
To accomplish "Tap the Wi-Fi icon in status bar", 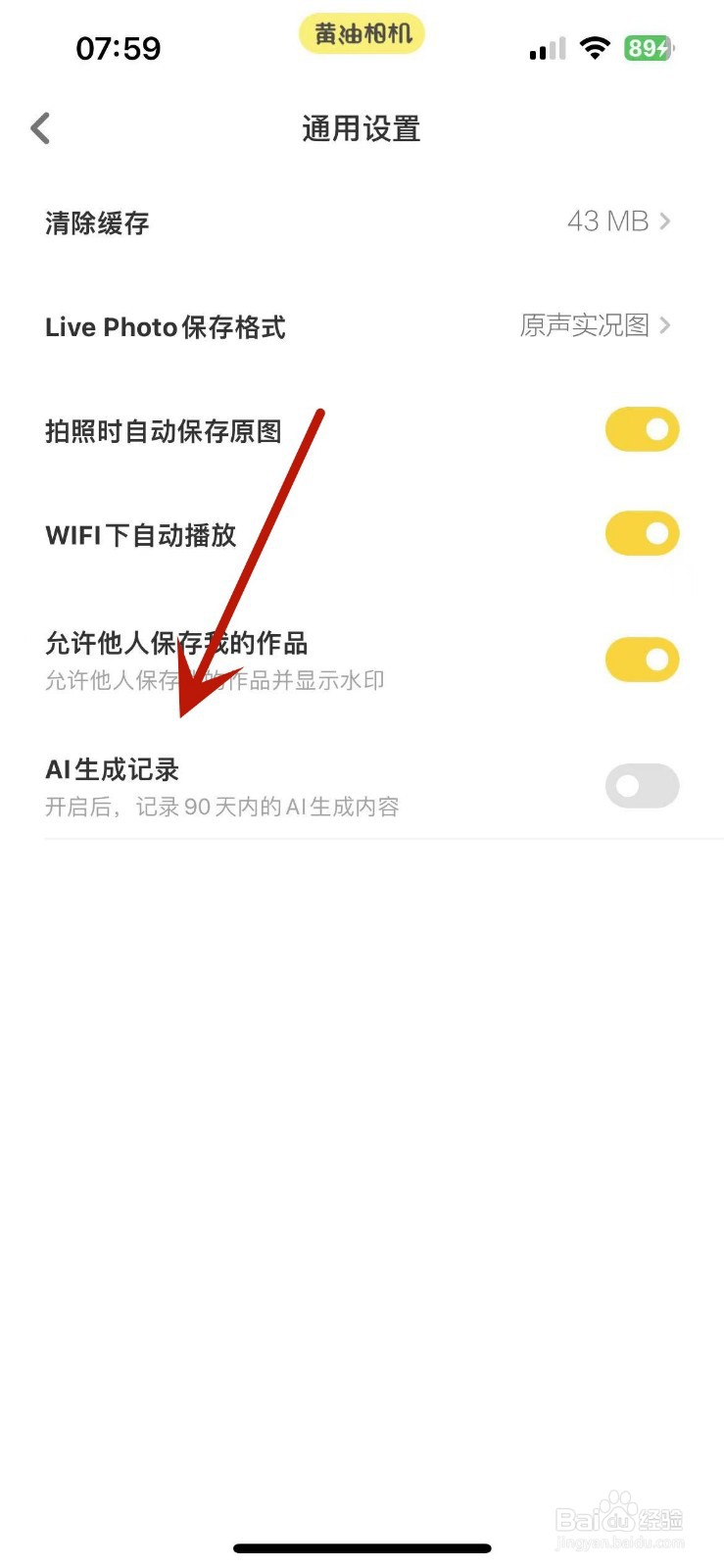I will point(595,47).
